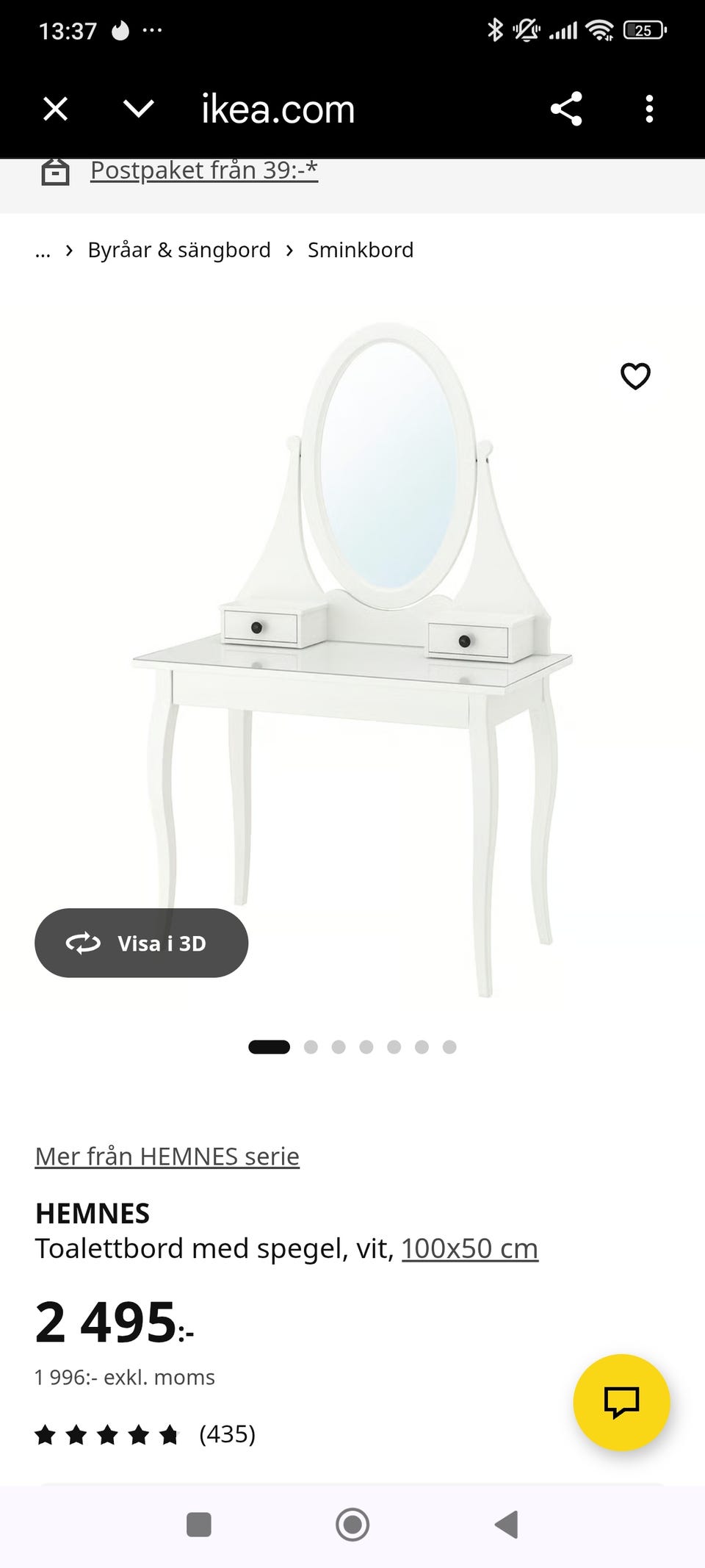Go to the home screen

point(352,1525)
